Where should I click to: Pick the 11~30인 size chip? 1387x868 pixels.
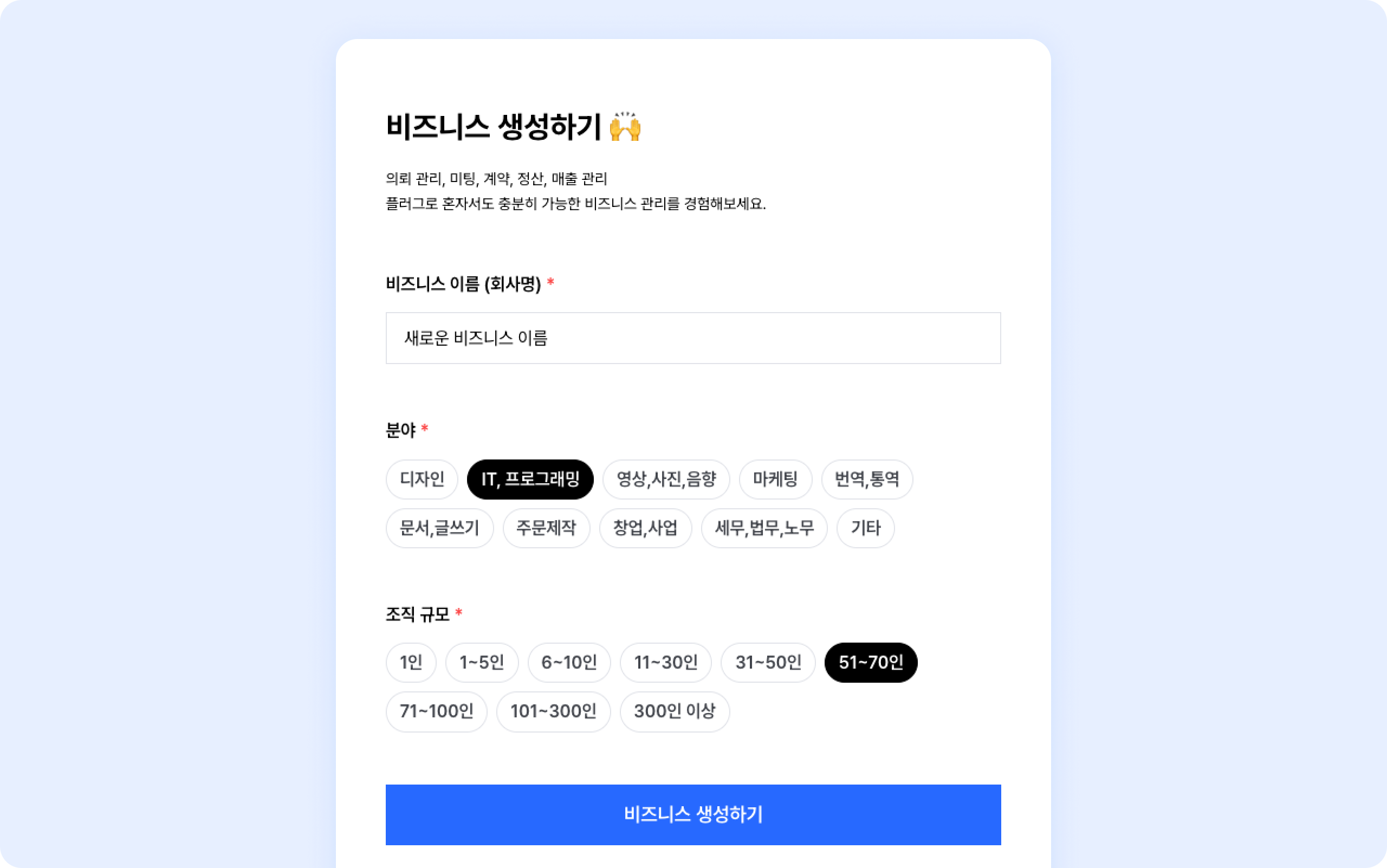(x=665, y=663)
